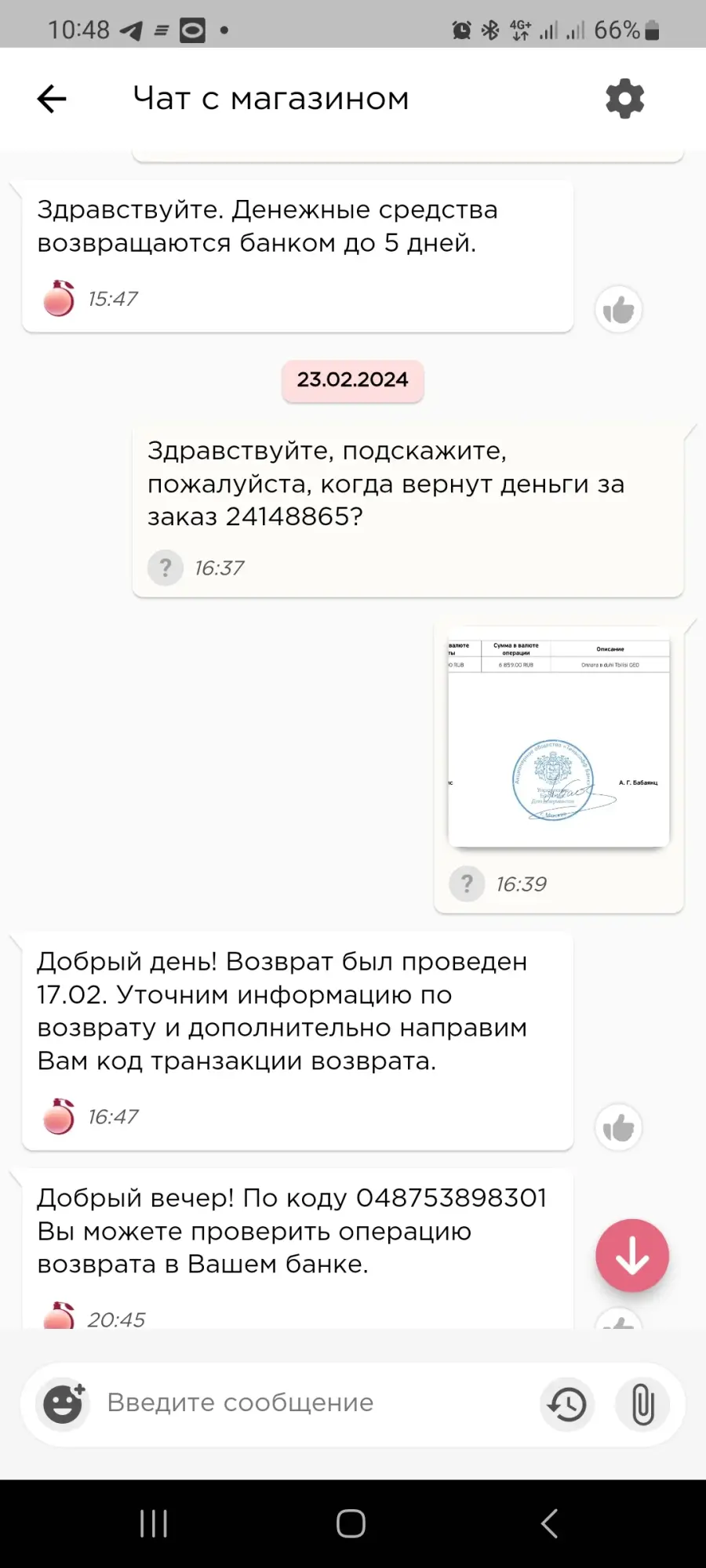Open chat settings gear
The width and height of the screenshot is (706, 1568).
[x=624, y=99]
